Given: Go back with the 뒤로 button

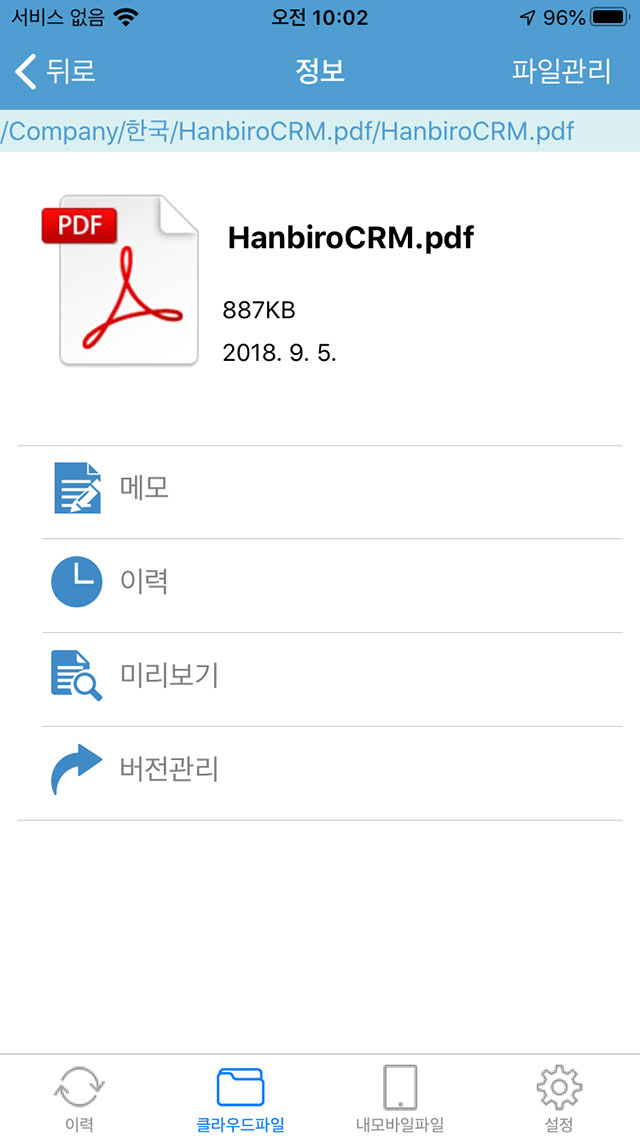Looking at the screenshot, I should tap(55, 71).
